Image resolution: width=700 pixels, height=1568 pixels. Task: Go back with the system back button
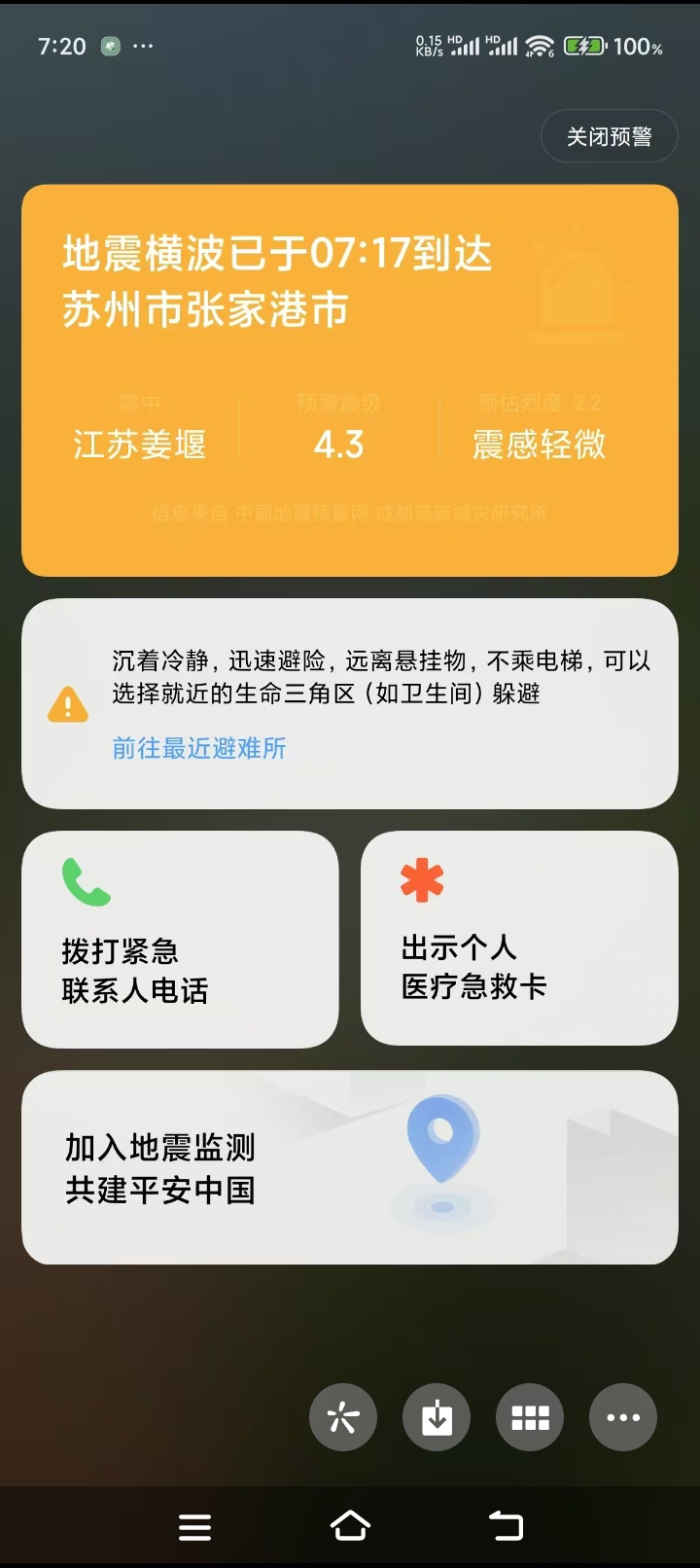tap(506, 1525)
